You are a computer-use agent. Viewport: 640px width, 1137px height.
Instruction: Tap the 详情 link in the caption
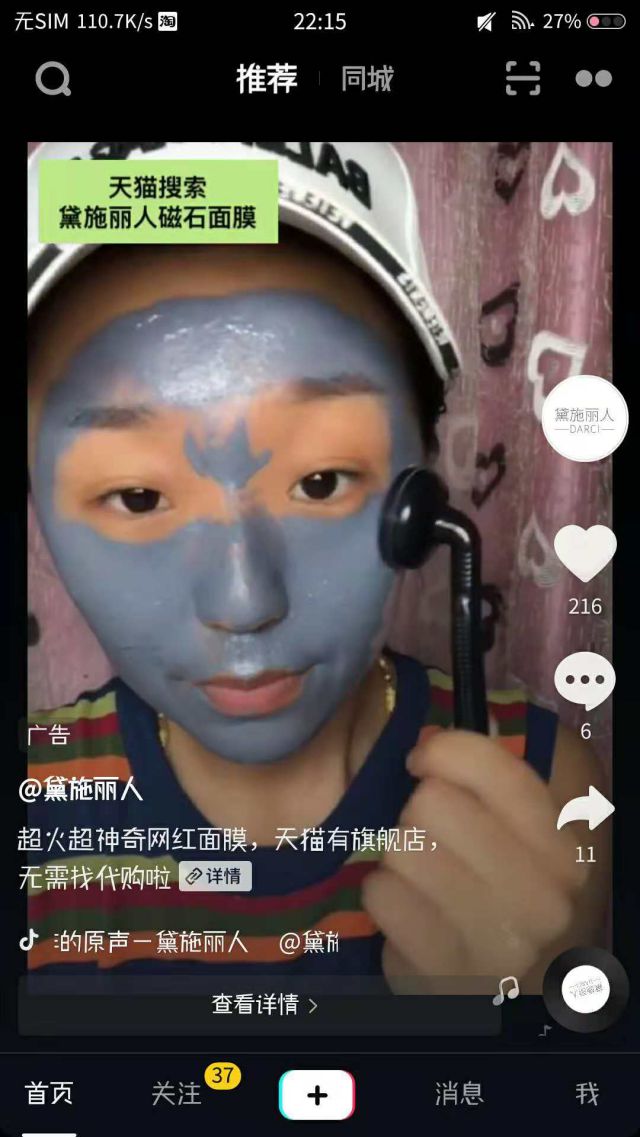[215, 877]
